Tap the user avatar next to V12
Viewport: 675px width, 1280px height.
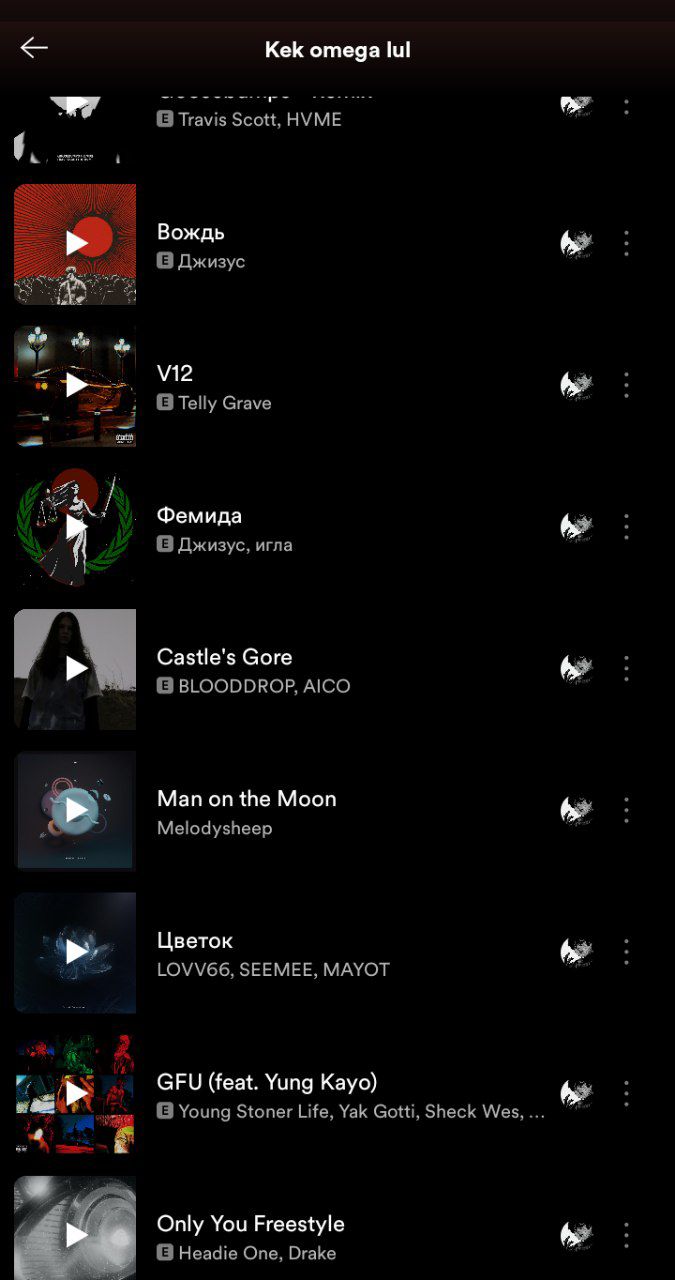point(576,385)
